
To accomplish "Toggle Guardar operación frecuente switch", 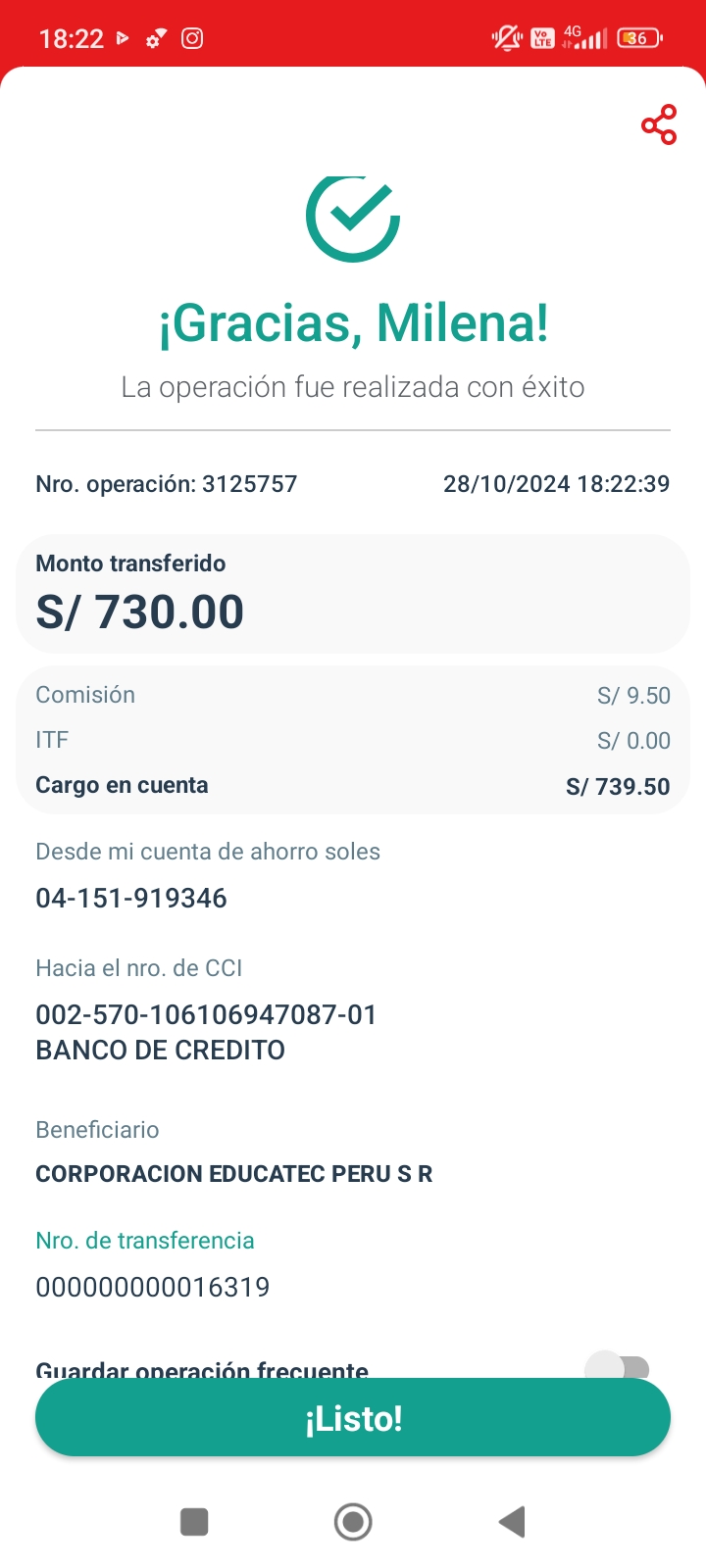I will pos(617,1366).
